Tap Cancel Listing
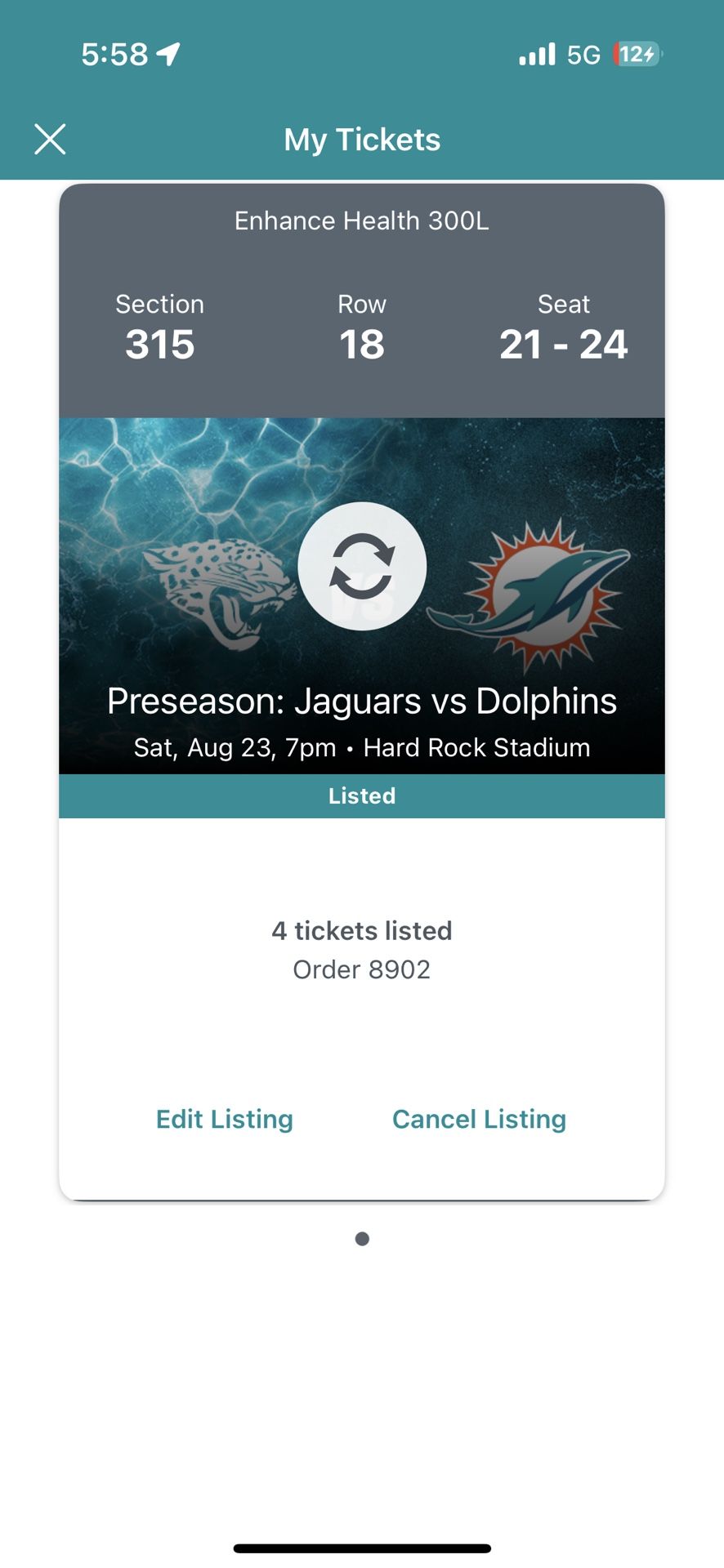Image resolution: width=724 pixels, height=1568 pixels. pos(479,1119)
